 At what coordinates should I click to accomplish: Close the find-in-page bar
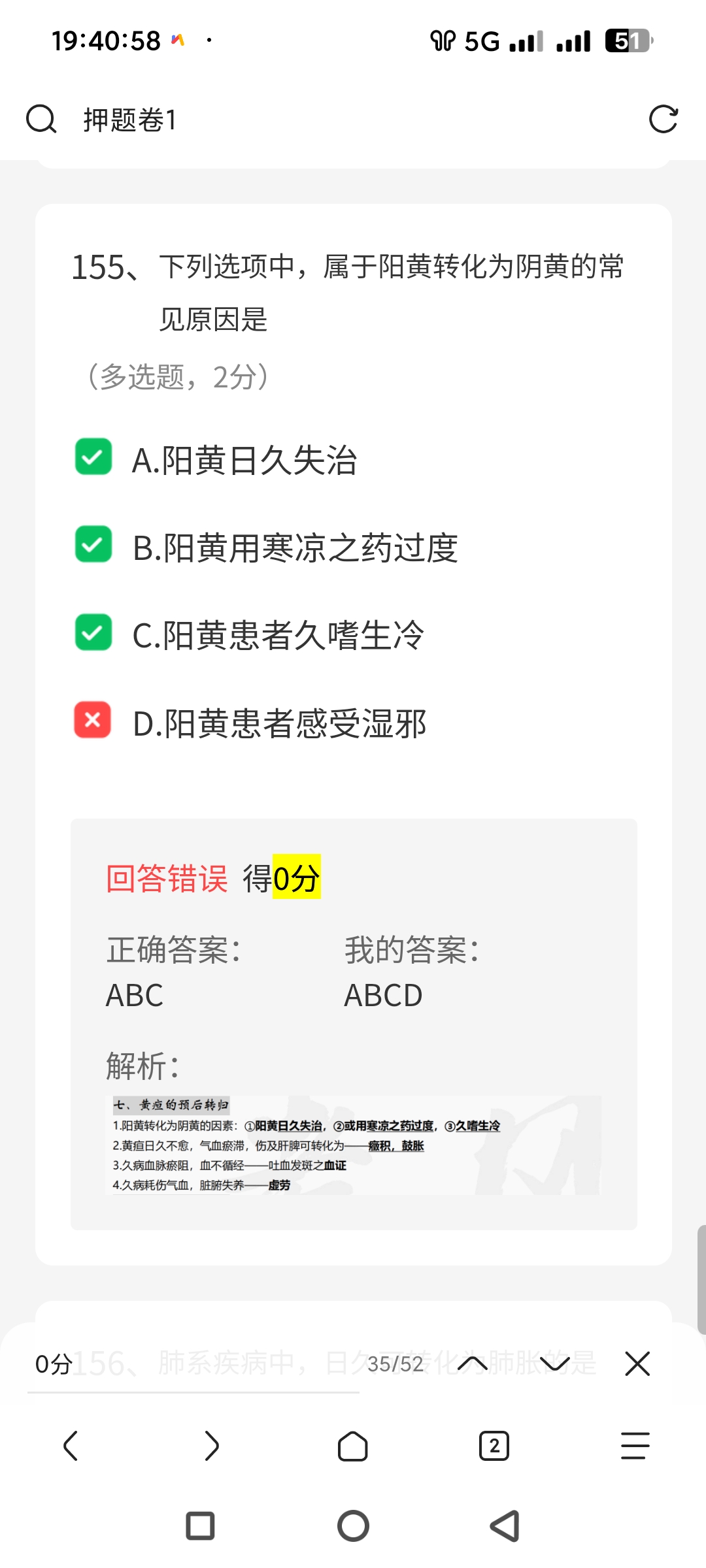coord(637,1364)
